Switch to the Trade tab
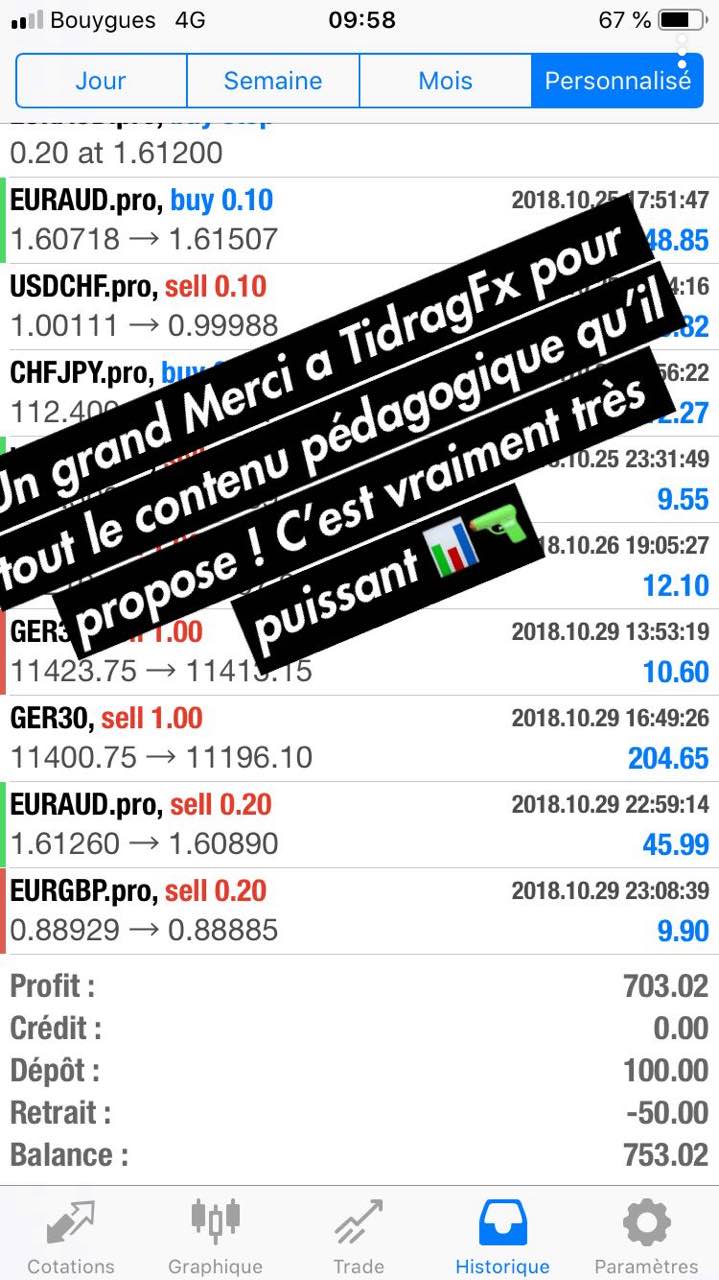Screen dimensions: 719x1280 359,1236
